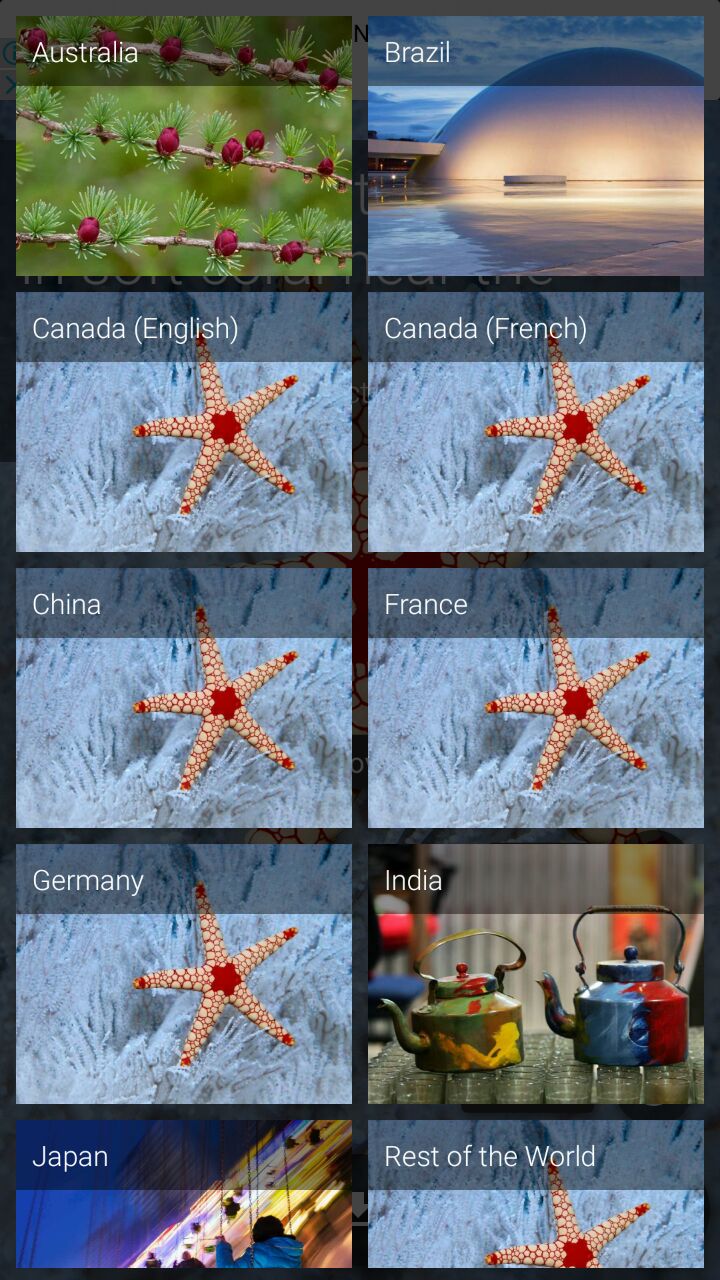The image size is (720, 1280).
Task: Choose Canada (French) region
Action: coord(536,422)
